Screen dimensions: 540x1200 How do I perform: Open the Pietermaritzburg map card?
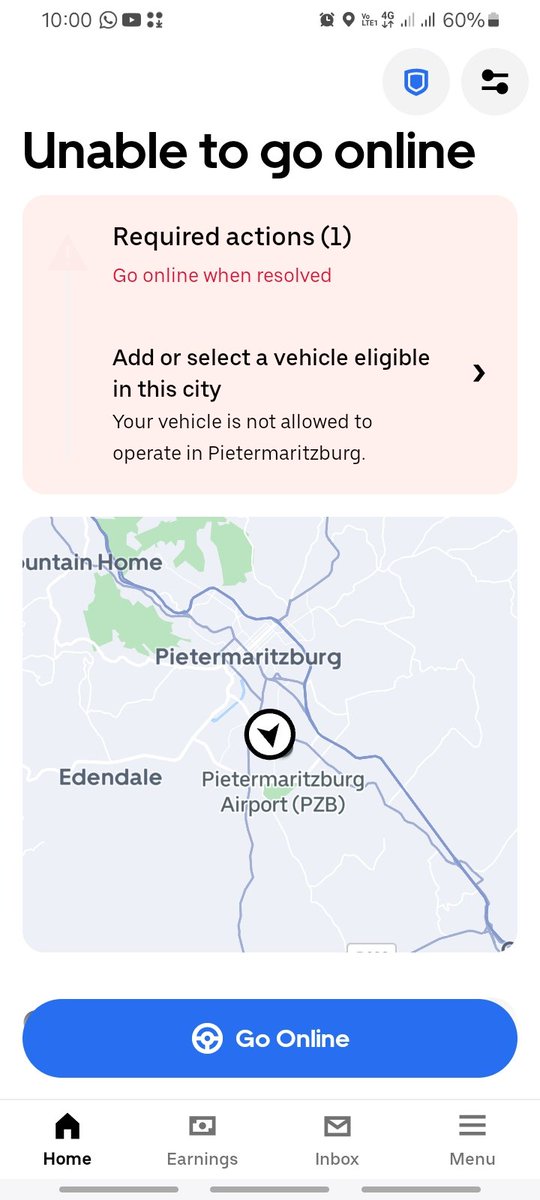coord(270,734)
